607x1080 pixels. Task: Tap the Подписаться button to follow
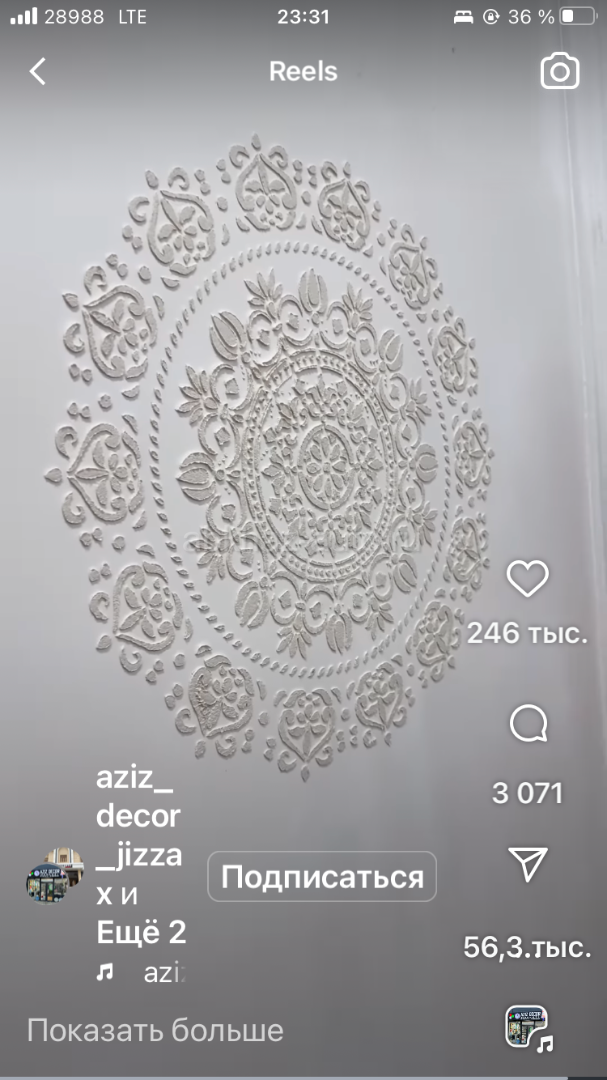[x=322, y=877]
